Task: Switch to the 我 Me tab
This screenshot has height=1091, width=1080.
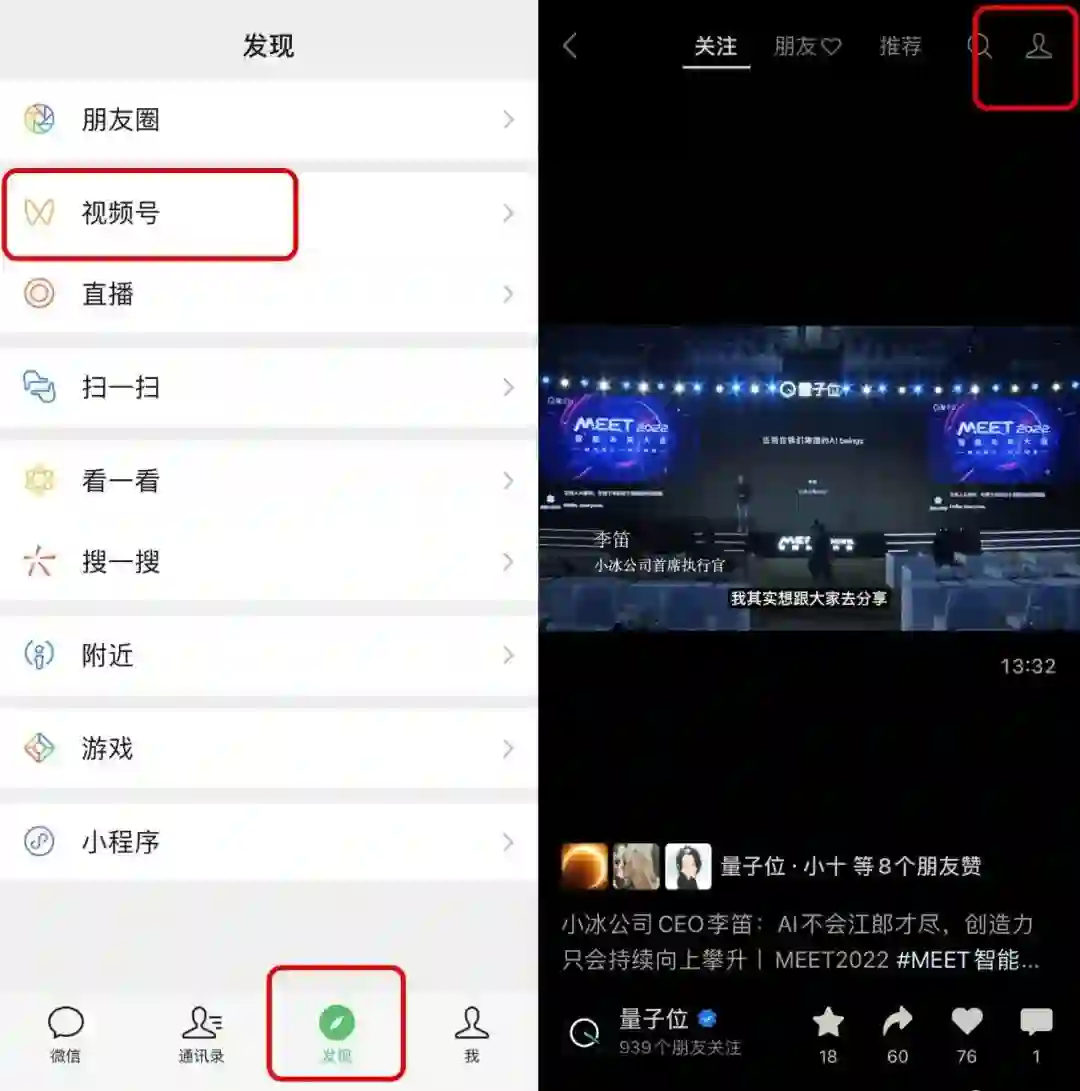Action: [x=471, y=1034]
